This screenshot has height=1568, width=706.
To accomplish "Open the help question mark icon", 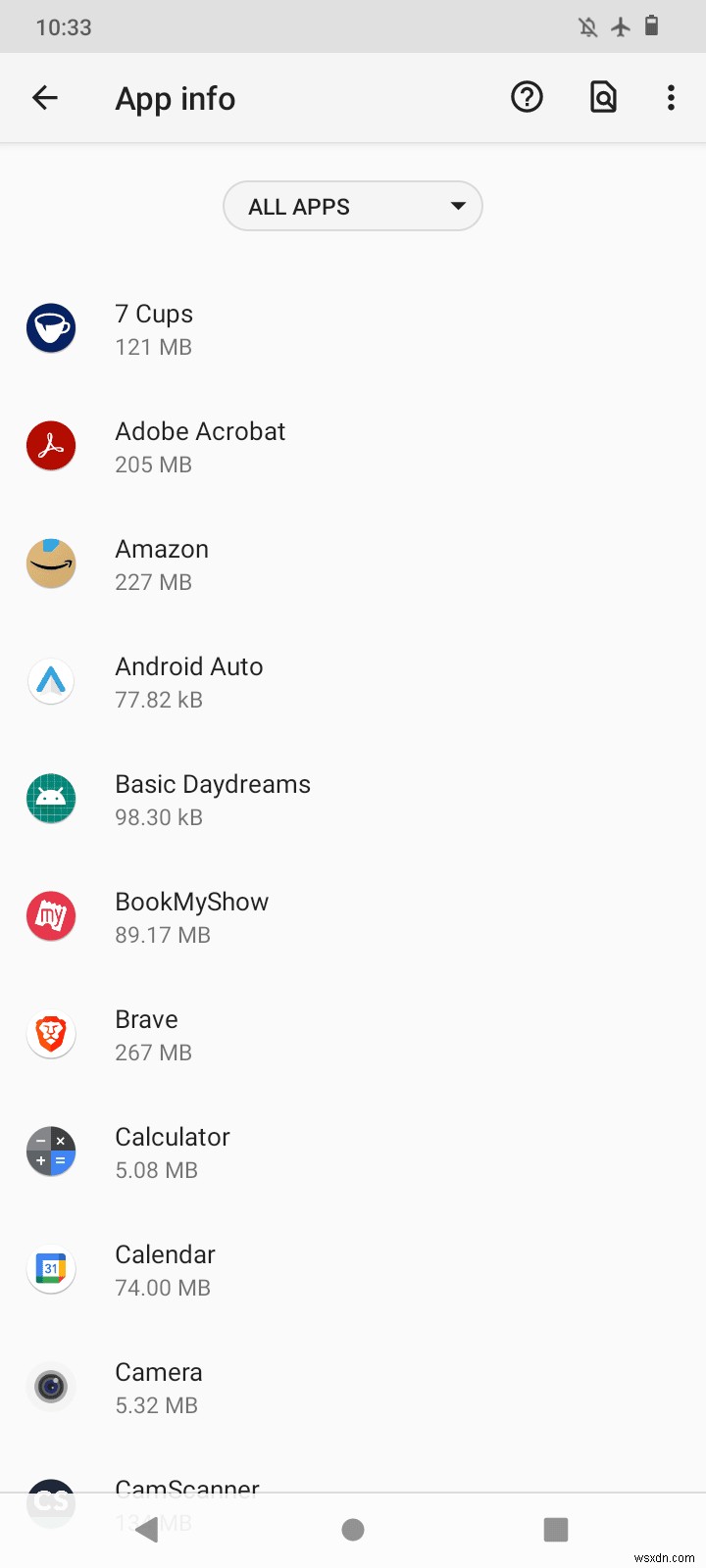I will click(x=526, y=96).
